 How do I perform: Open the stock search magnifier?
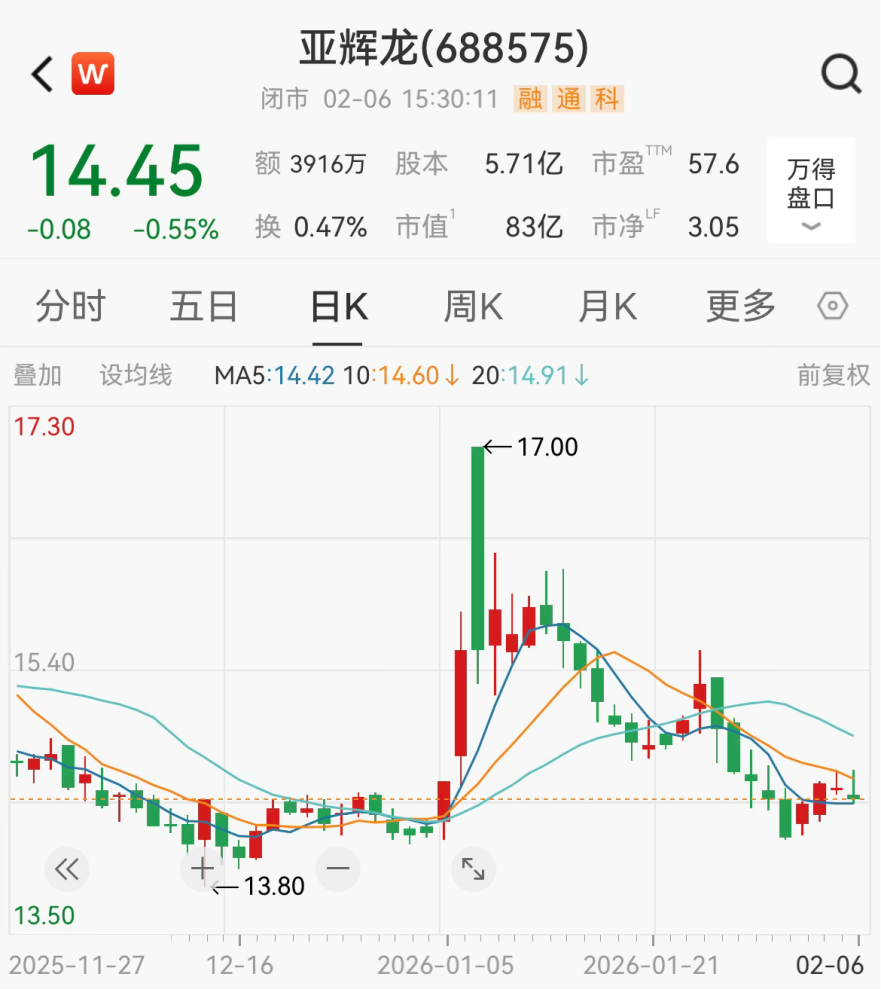tap(840, 74)
